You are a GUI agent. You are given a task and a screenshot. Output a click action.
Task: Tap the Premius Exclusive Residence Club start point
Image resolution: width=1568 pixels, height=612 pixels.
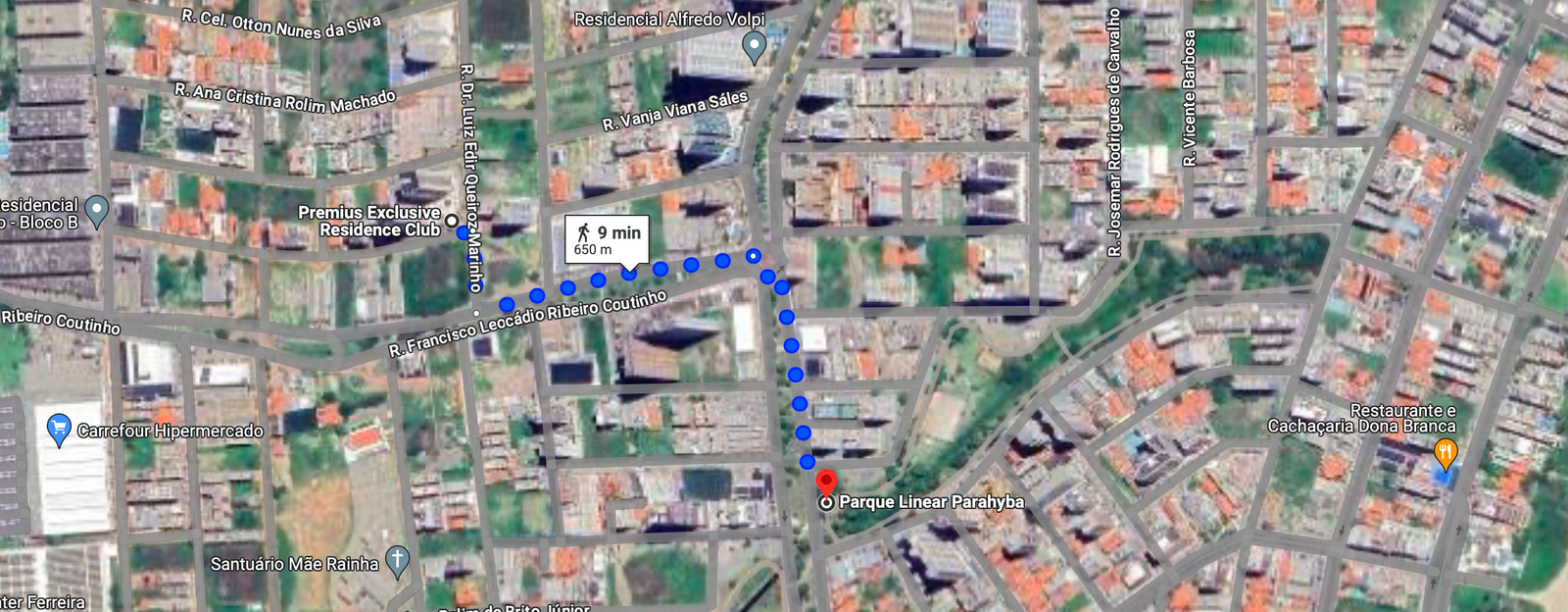[x=452, y=222]
